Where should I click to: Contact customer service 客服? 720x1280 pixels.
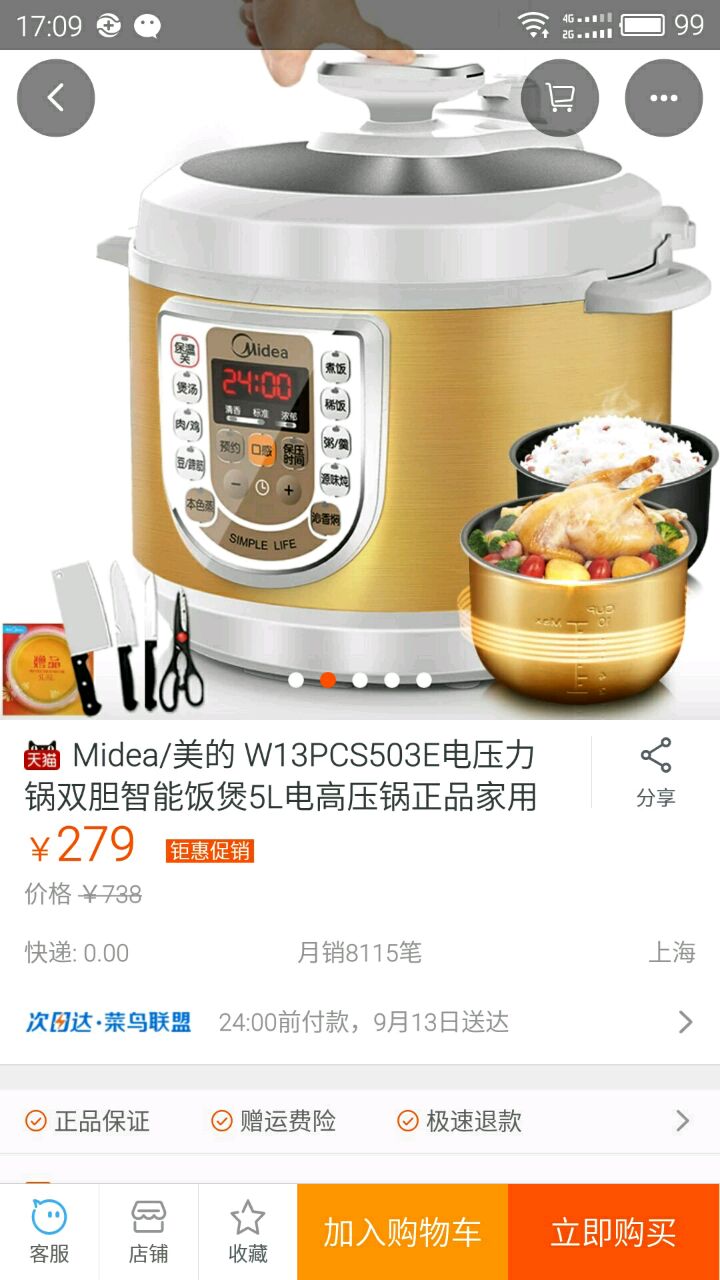[x=49, y=1232]
